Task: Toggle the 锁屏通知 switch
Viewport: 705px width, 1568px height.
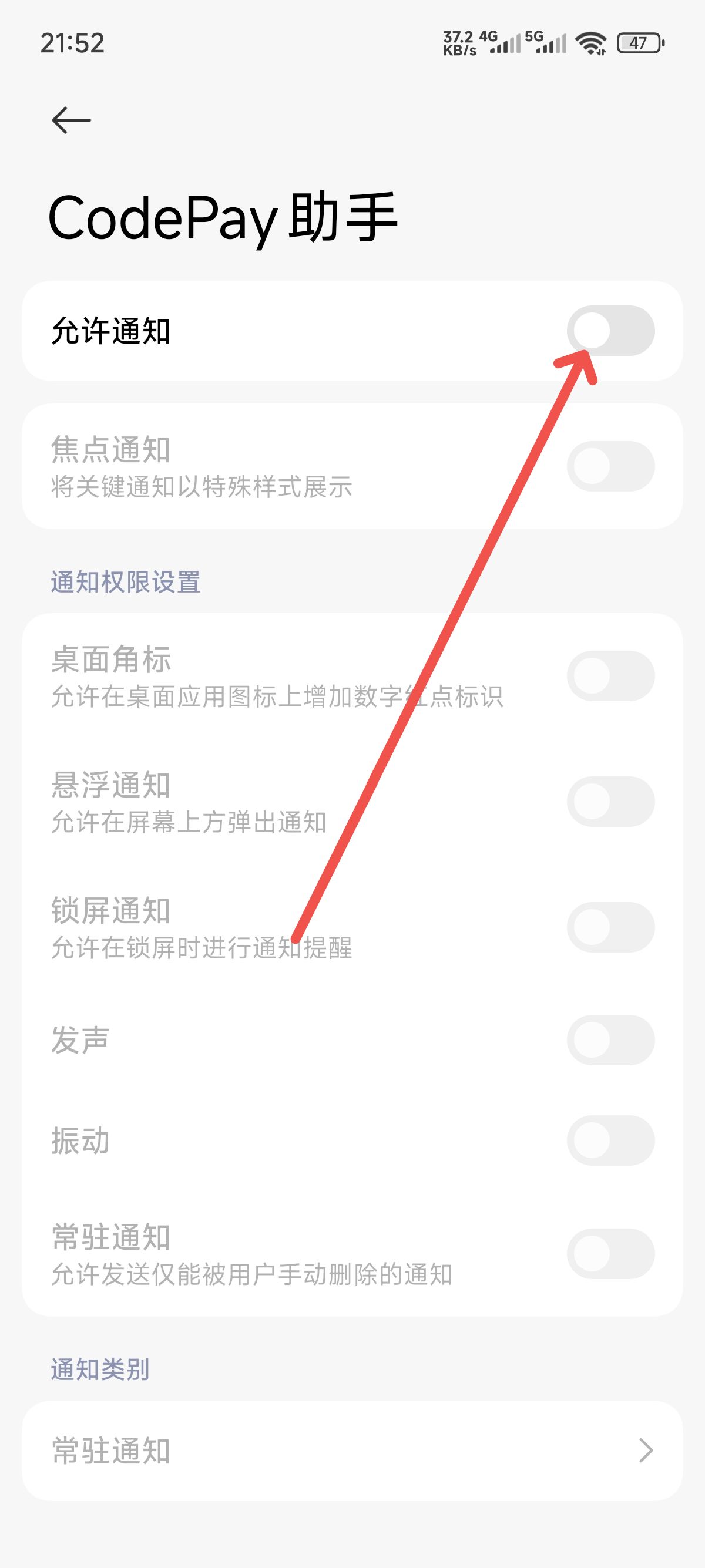Action: point(610,927)
